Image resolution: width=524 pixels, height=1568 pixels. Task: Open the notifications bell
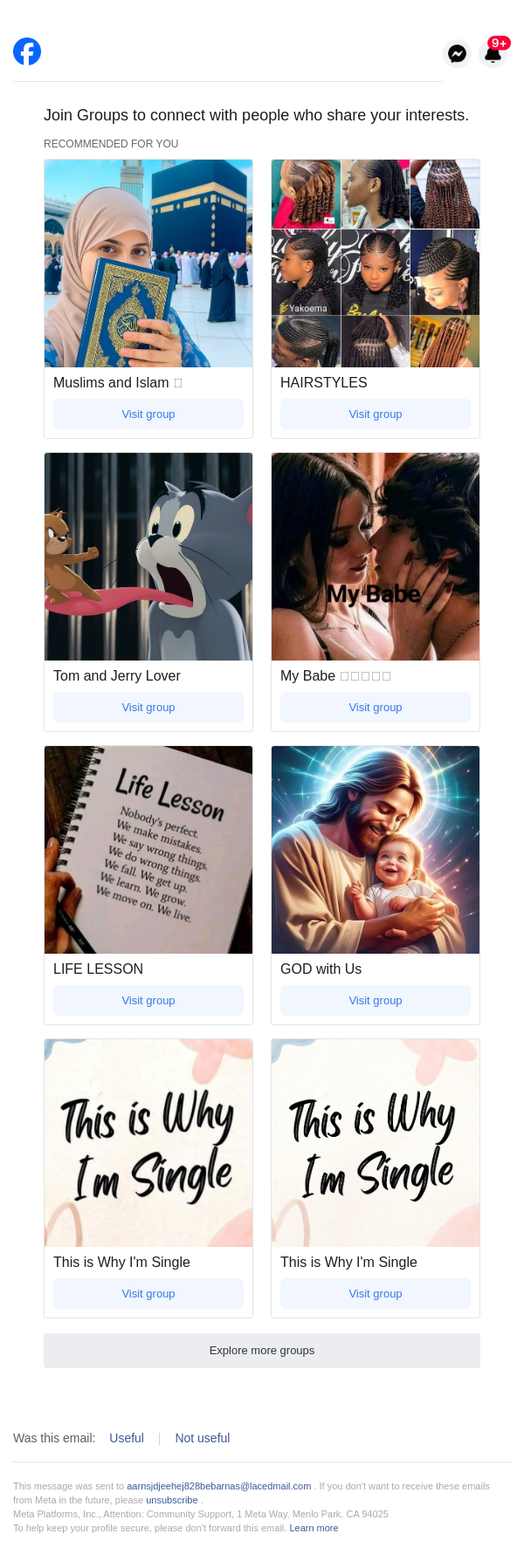click(x=493, y=54)
